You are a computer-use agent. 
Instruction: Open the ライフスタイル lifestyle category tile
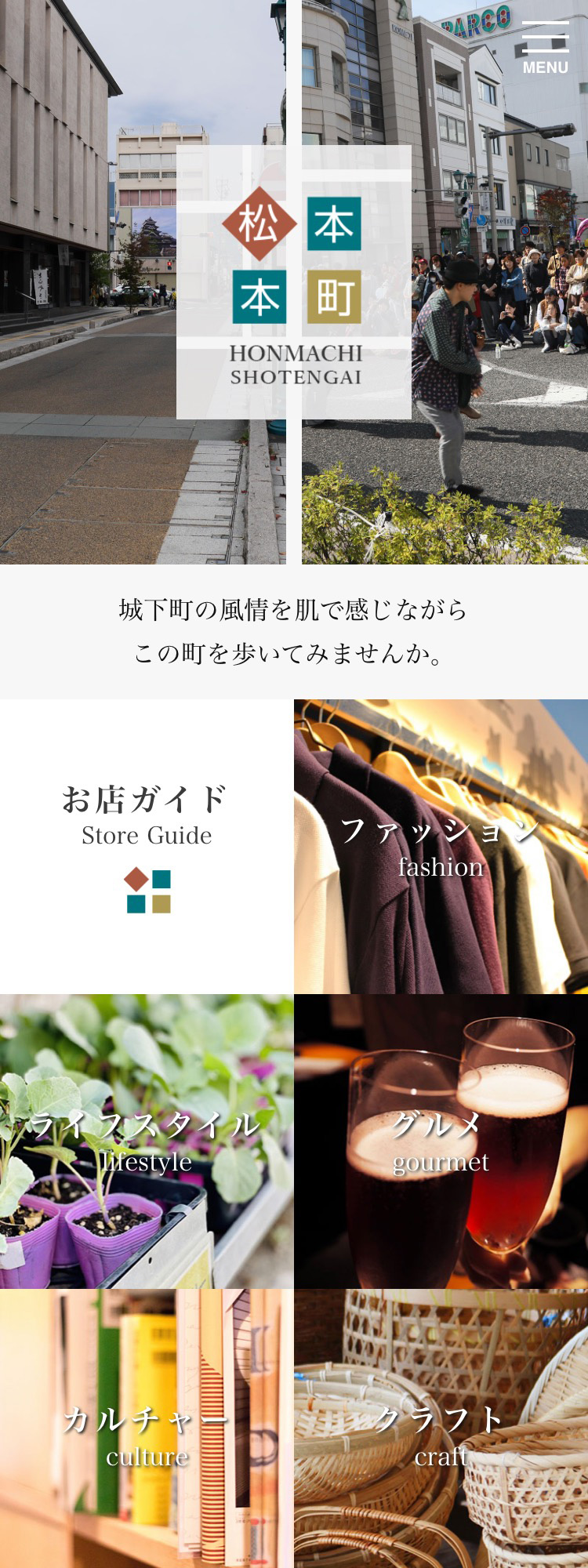tap(147, 1142)
